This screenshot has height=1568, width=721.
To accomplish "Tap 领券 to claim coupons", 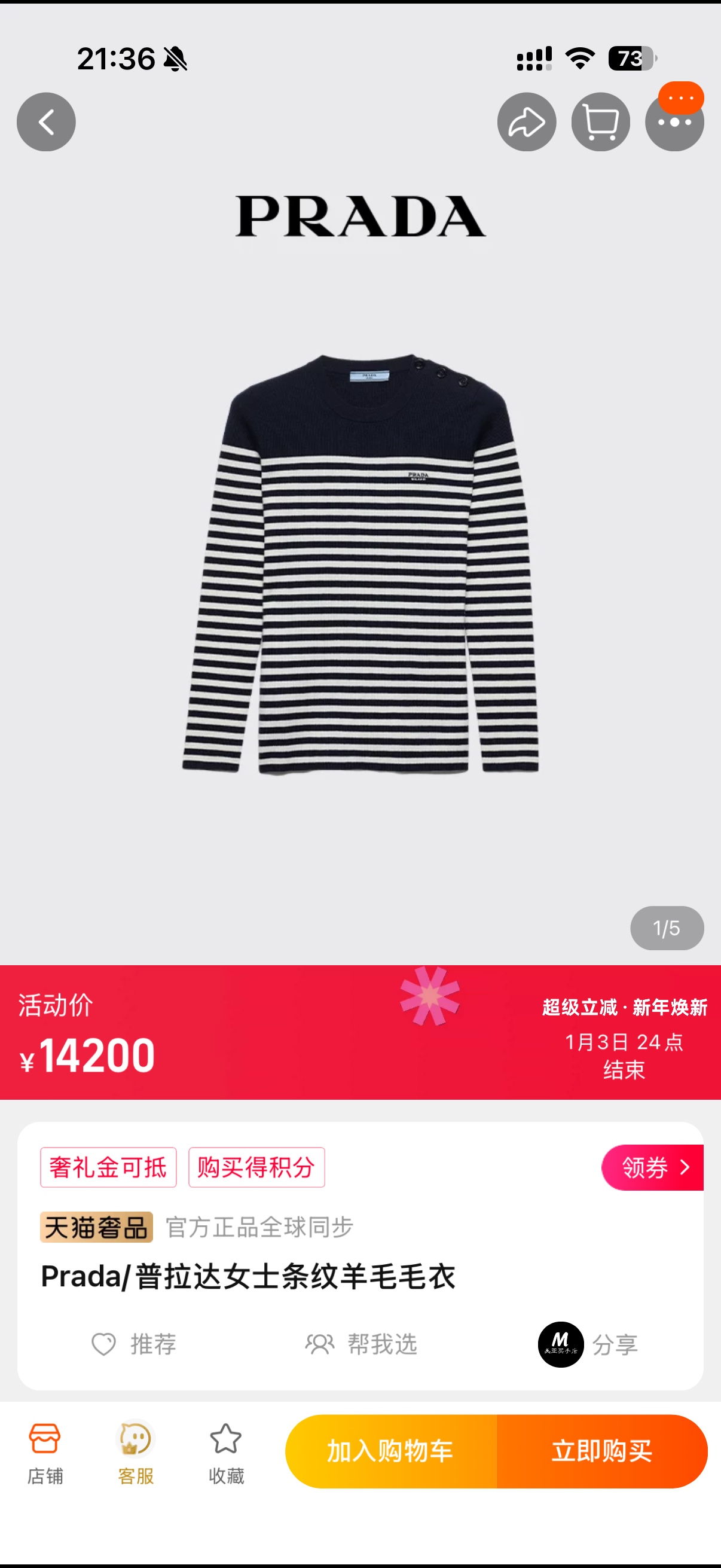I will pos(653,1167).
